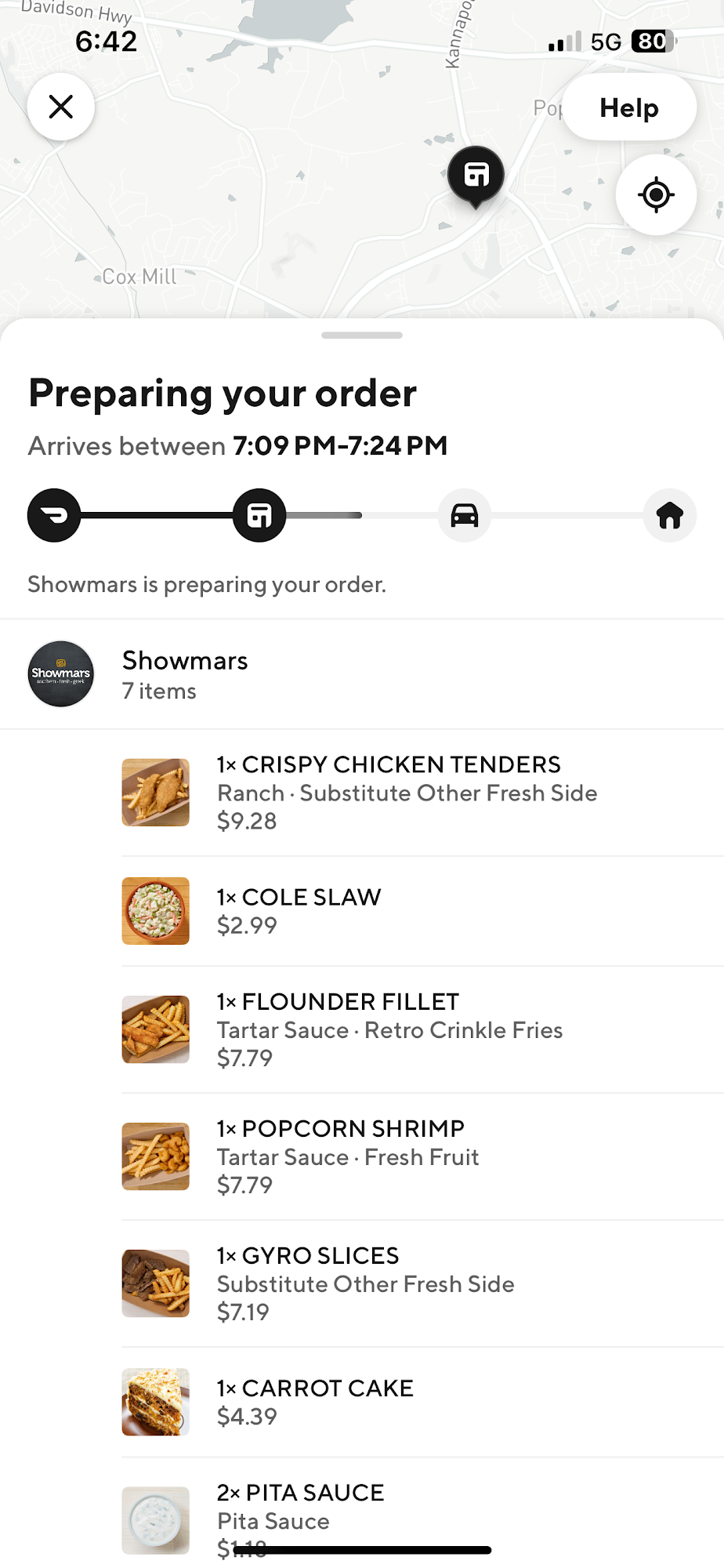Tap the store pin on the map
Screen dimensions: 724x1568
476,175
